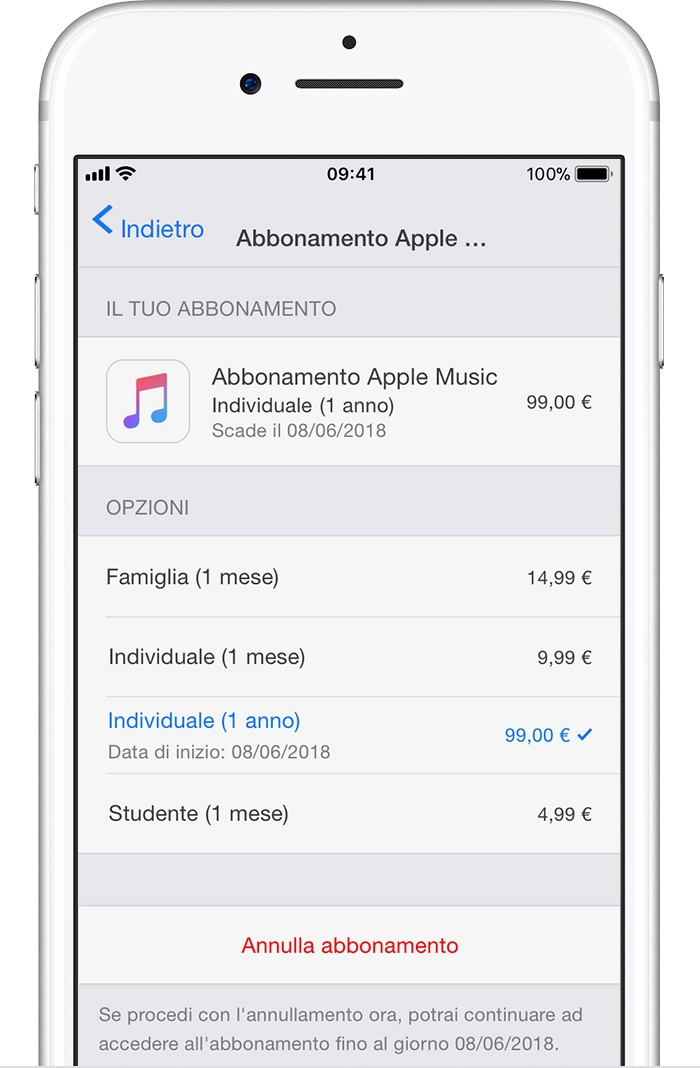Go back with the Indietro button
700x1068 pixels.
(x=148, y=227)
